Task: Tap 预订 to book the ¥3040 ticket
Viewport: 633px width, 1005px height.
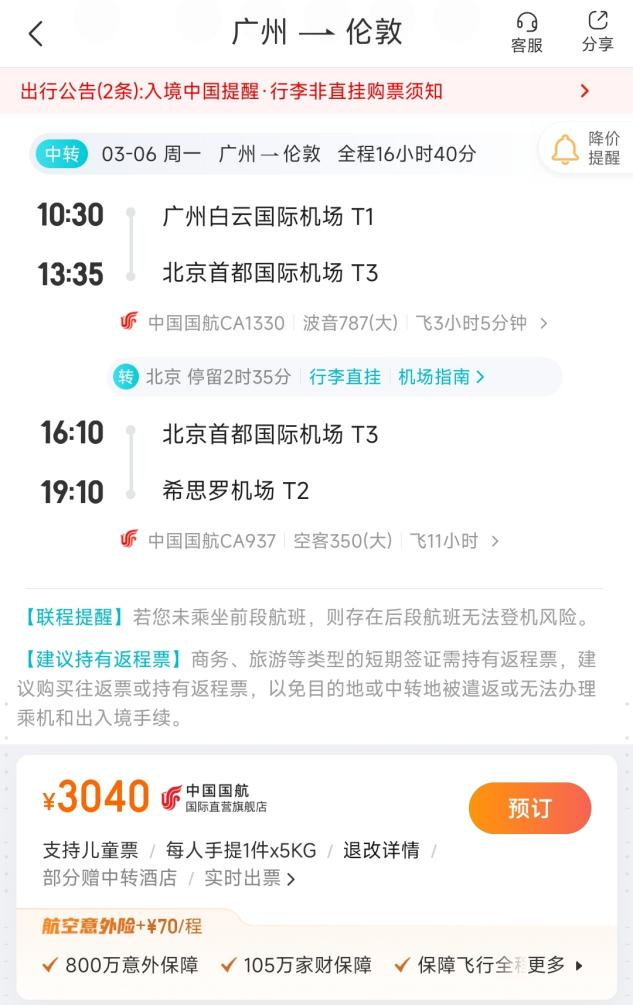Action: pos(529,808)
